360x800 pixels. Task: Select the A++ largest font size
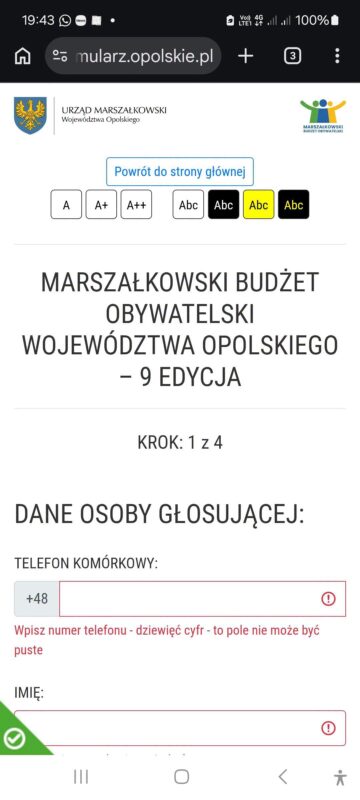pyautogui.click(x=136, y=205)
